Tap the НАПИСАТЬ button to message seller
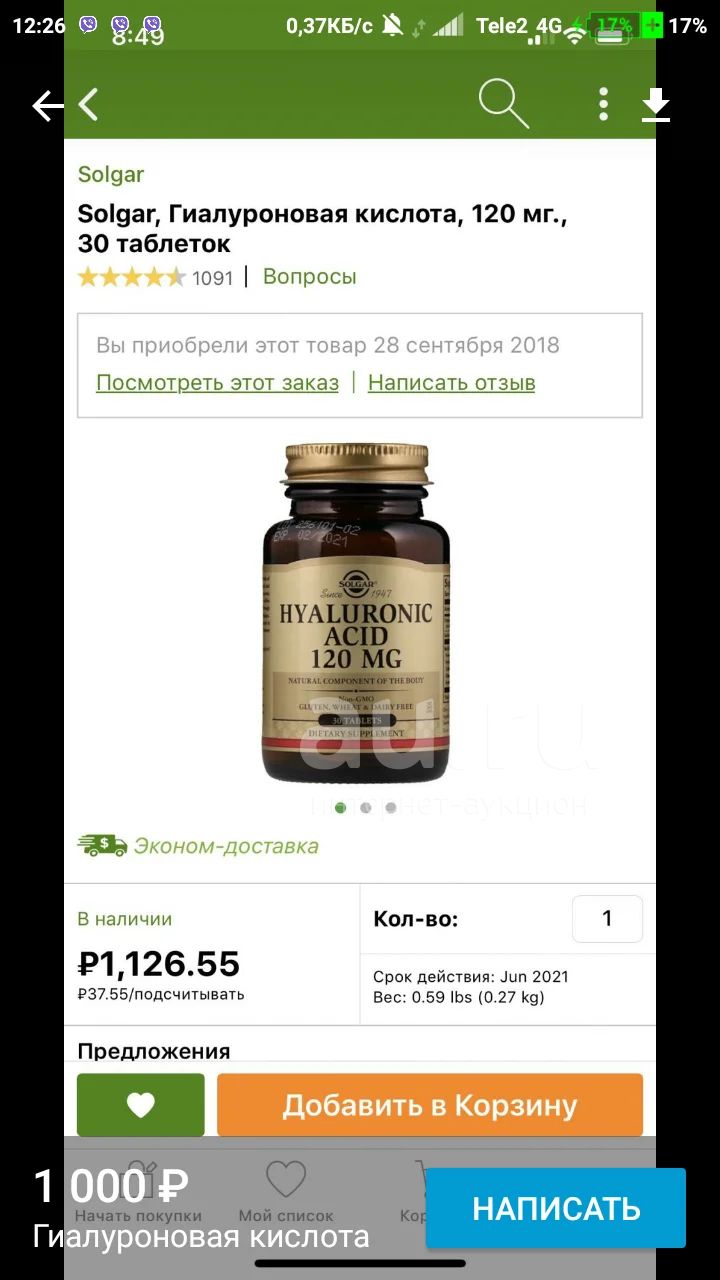Image resolution: width=720 pixels, height=1280 pixels. tap(556, 1208)
